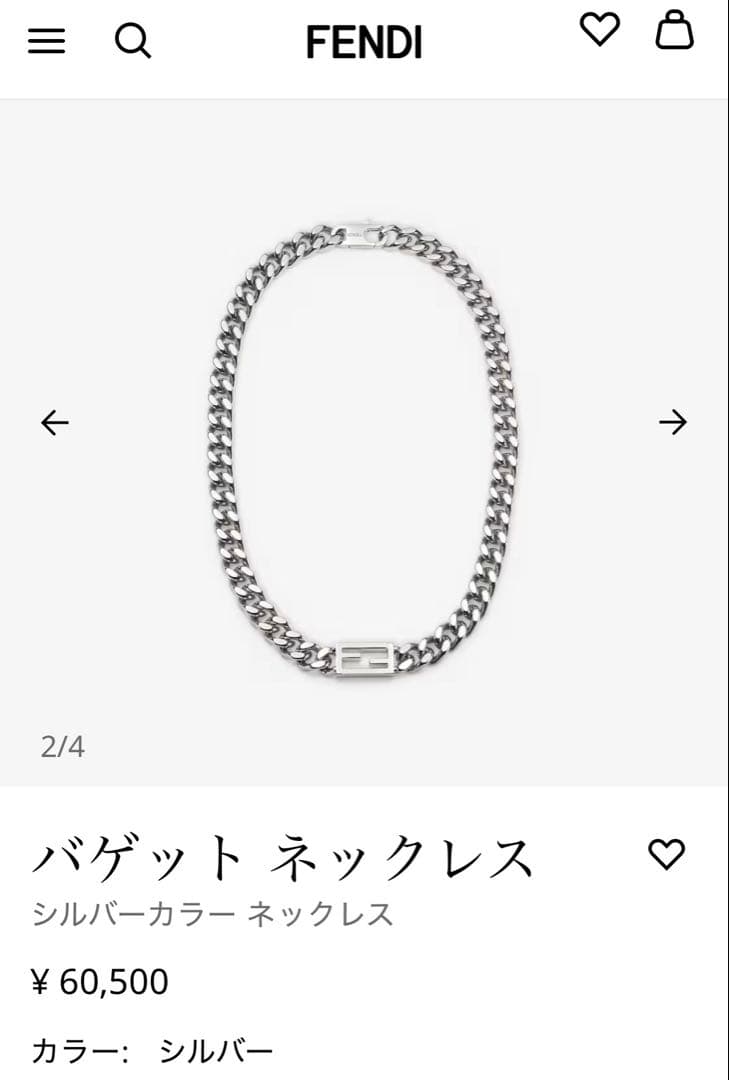The height and width of the screenshot is (1080, 729).
Task: Click the right arrow to view next photo
Action: [x=674, y=421]
